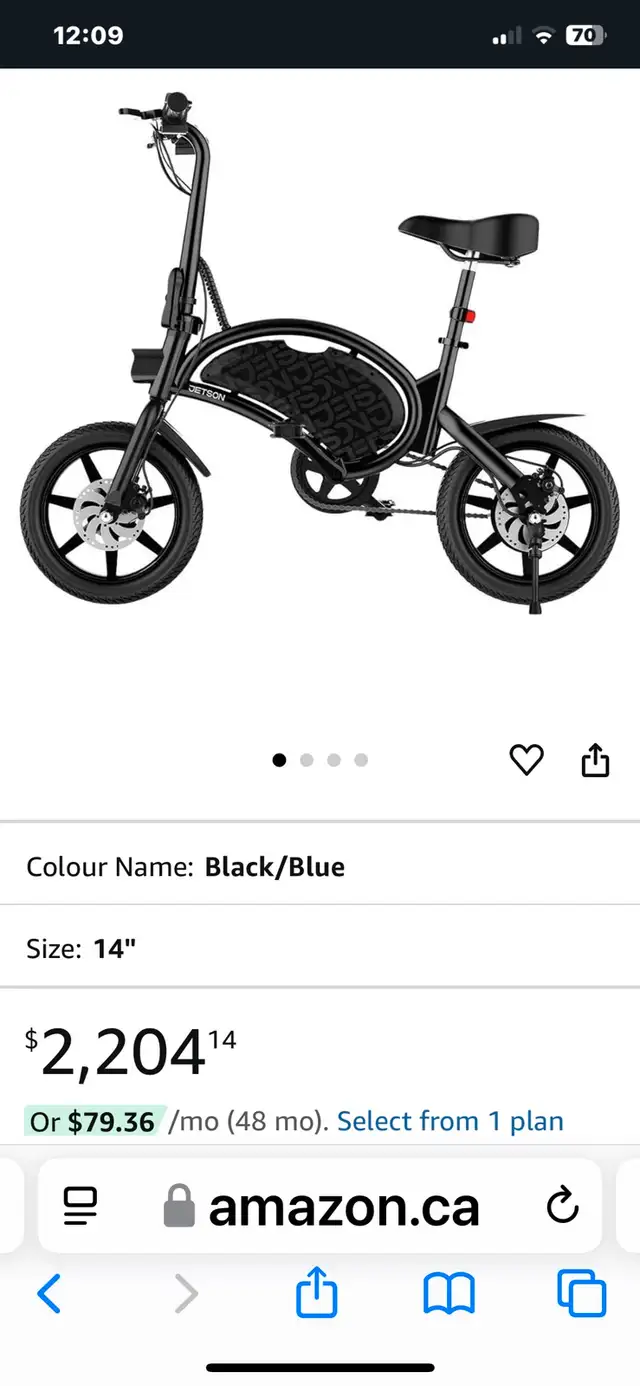640x1386 pixels.
Task: Open Safari bookmarks
Action: click(448, 1296)
